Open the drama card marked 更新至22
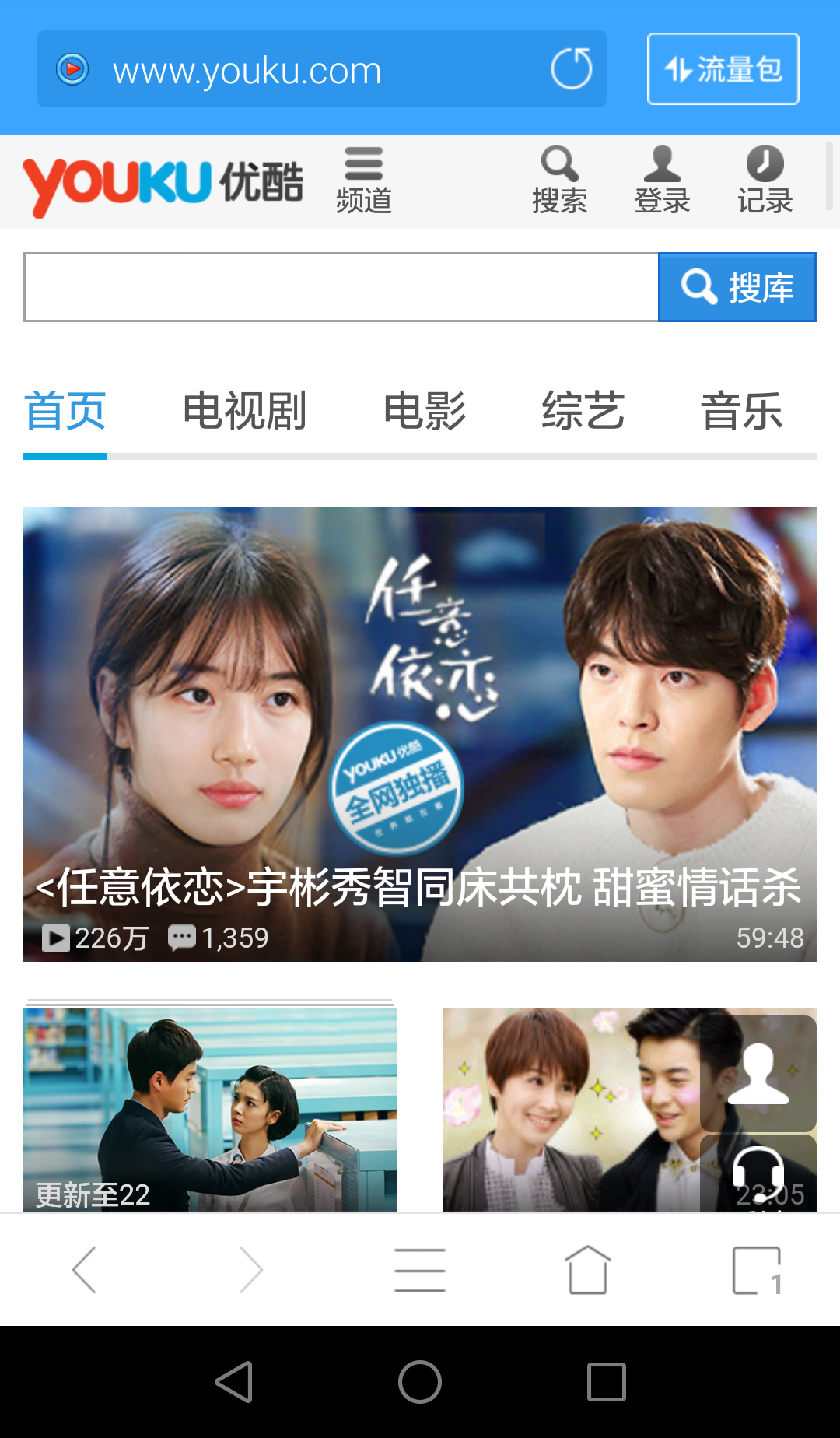The image size is (840, 1438). pyautogui.click(x=210, y=1109)
